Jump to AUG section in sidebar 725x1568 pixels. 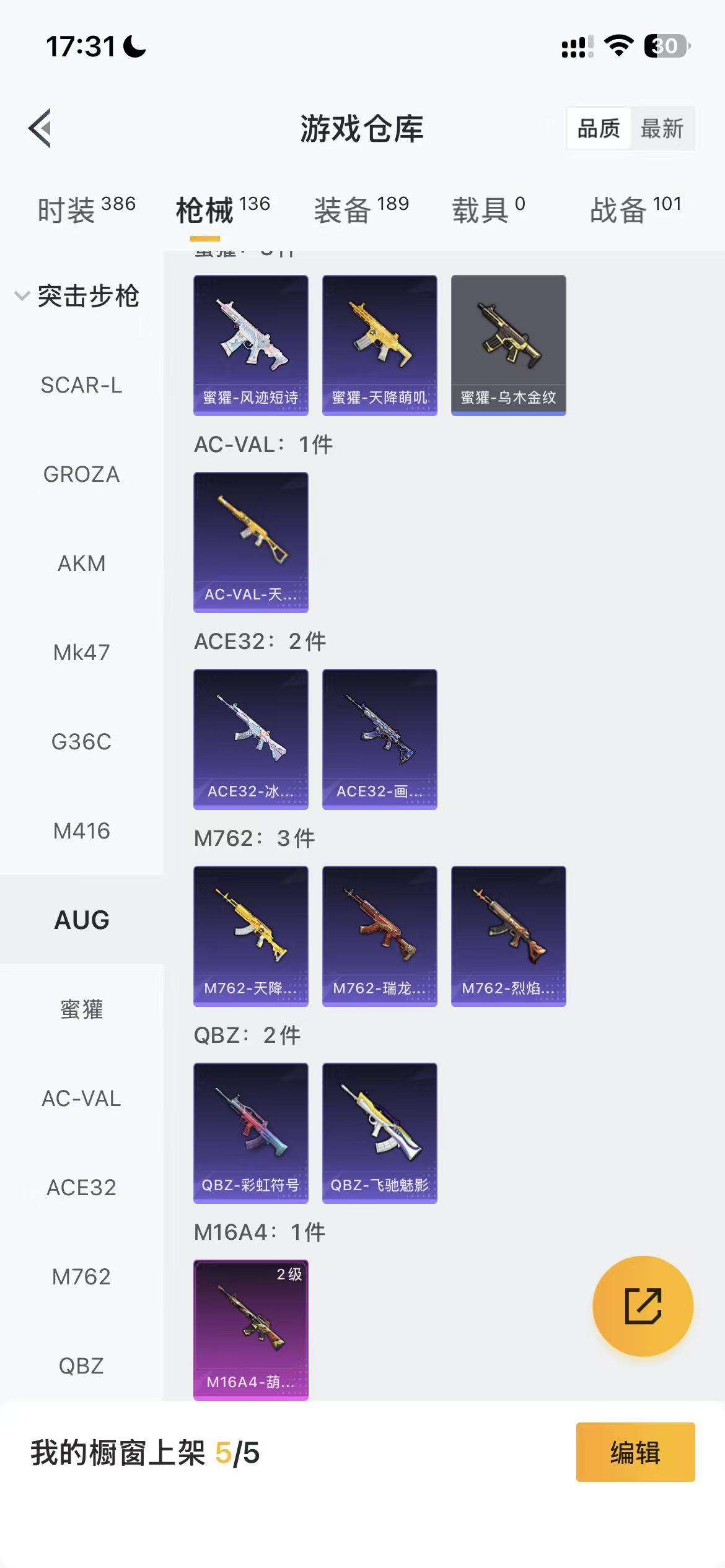(x=81, y=920)
